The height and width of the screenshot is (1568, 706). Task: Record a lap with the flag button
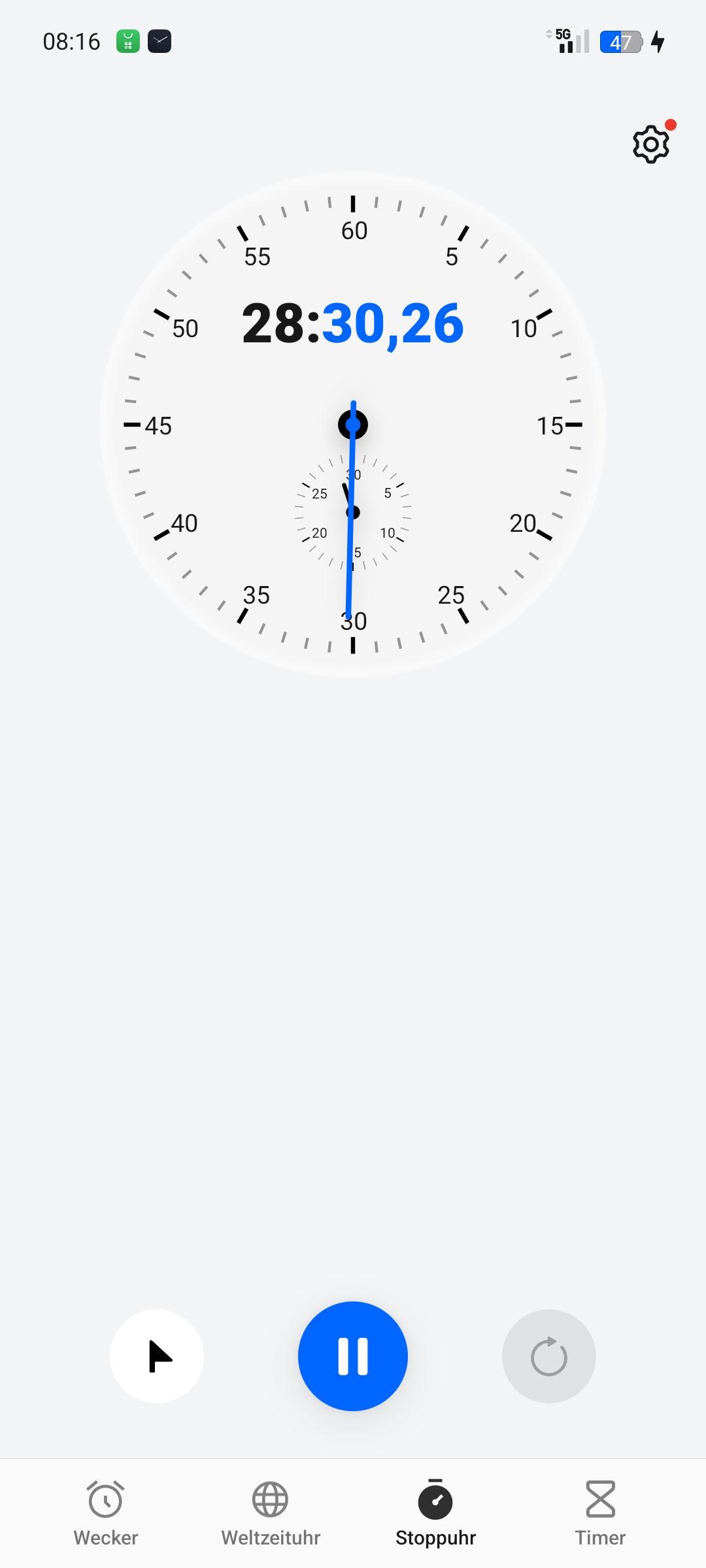(157, 1356)
